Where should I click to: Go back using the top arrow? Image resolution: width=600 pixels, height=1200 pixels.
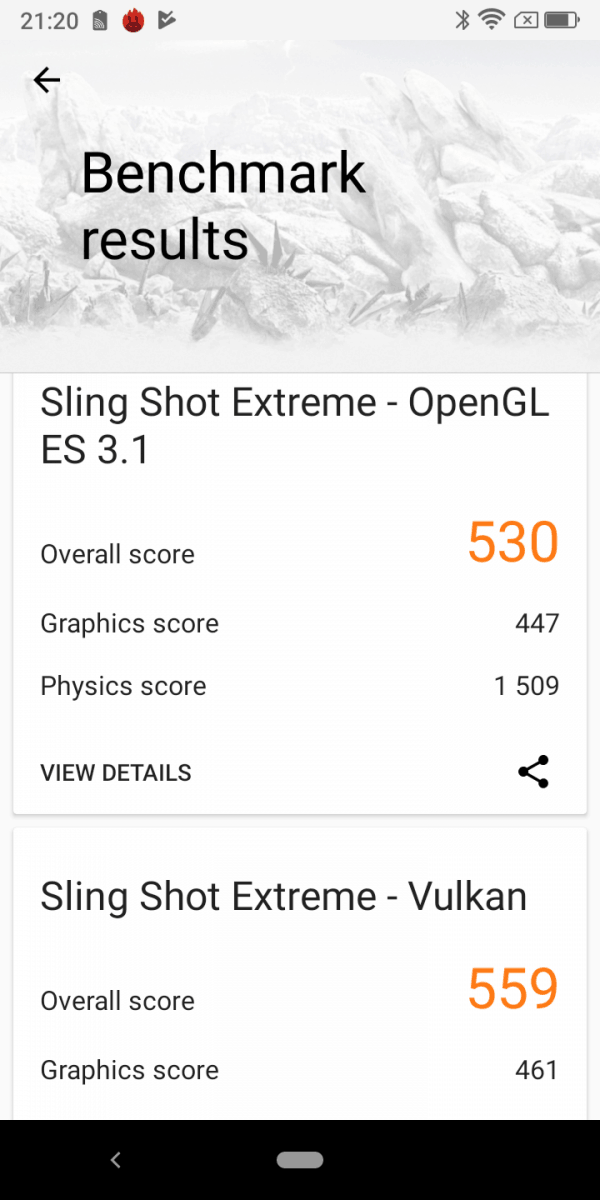click(x=47, y=80)
